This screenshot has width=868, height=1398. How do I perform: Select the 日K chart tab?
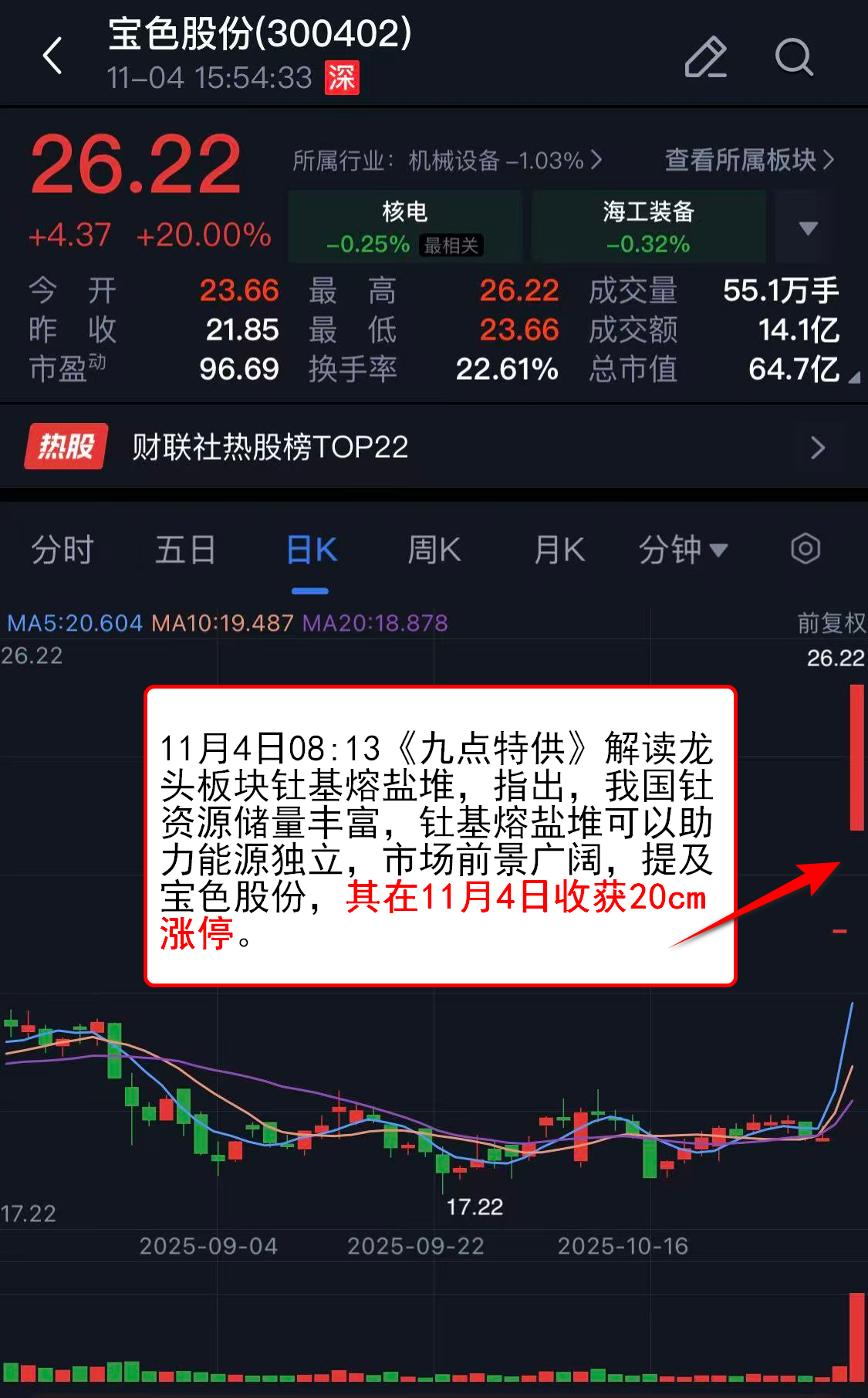pyautogui.click(x=311, y=550)
